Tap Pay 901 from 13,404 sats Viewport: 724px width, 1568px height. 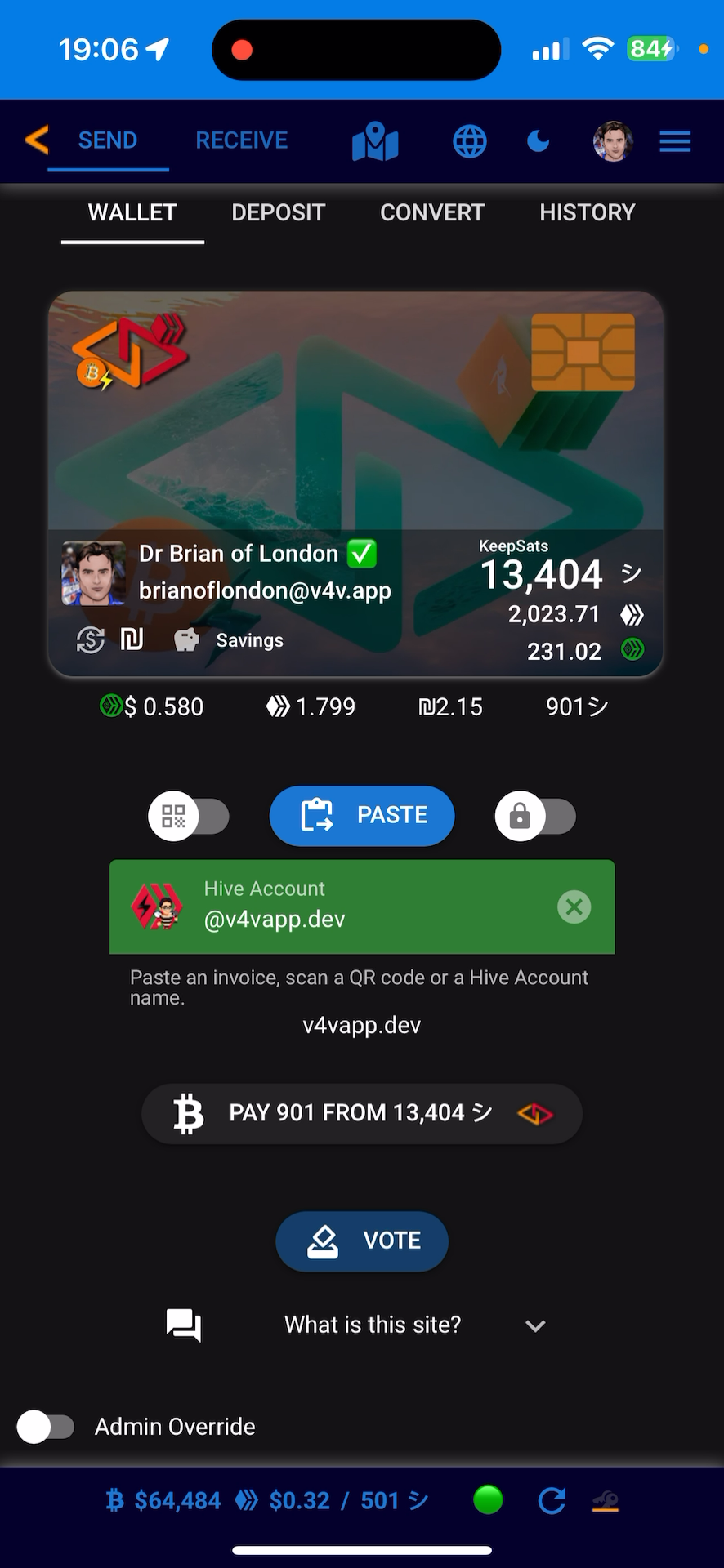362,1113
